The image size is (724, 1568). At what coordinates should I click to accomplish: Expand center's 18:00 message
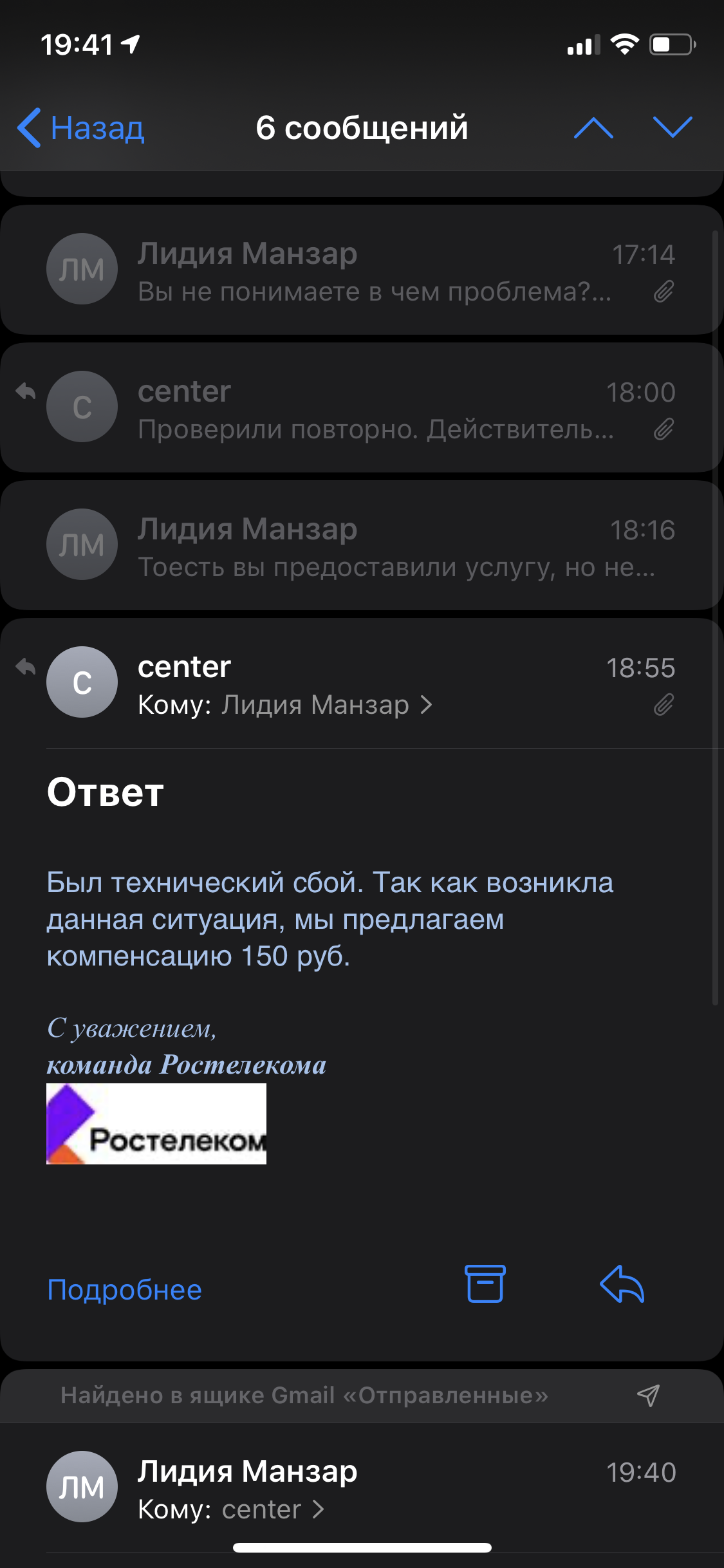(x=362, y=407)
